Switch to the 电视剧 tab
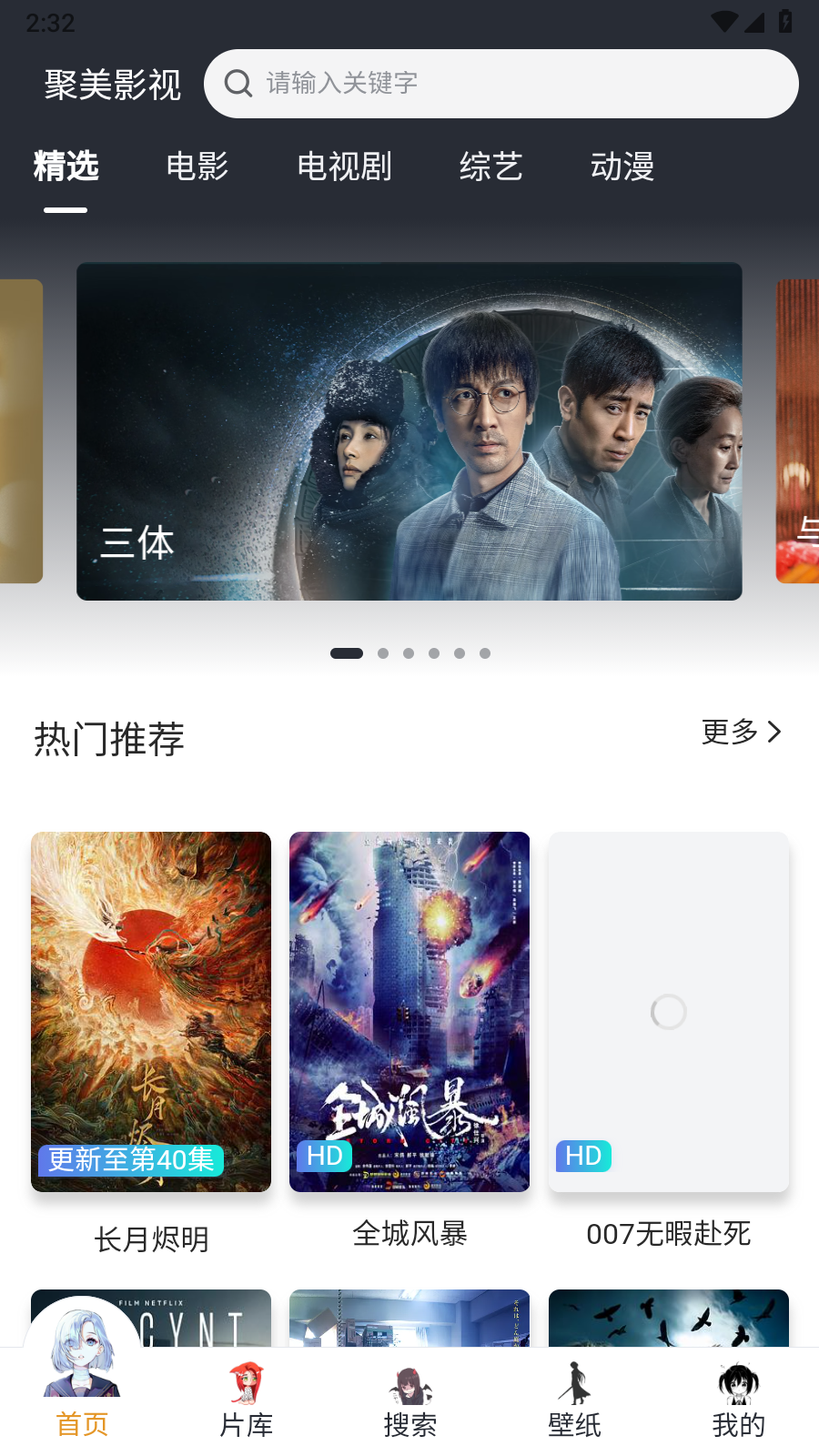The height and width of the screenshot is (1456, 819). coord(344,167)
